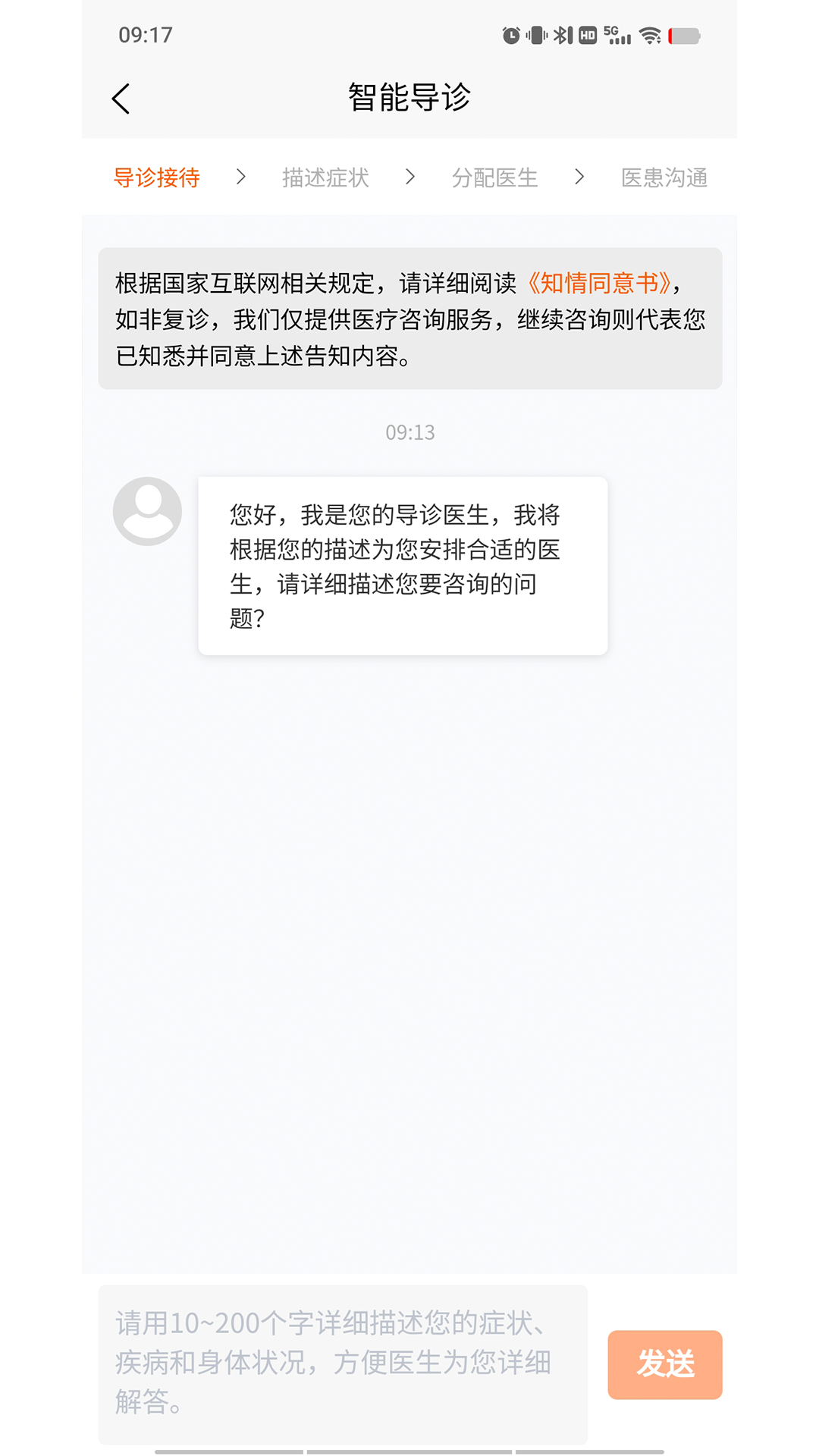Tap the HD indicator icon
This screenshot has height=1456, width=819.
(x=588, y=34)
